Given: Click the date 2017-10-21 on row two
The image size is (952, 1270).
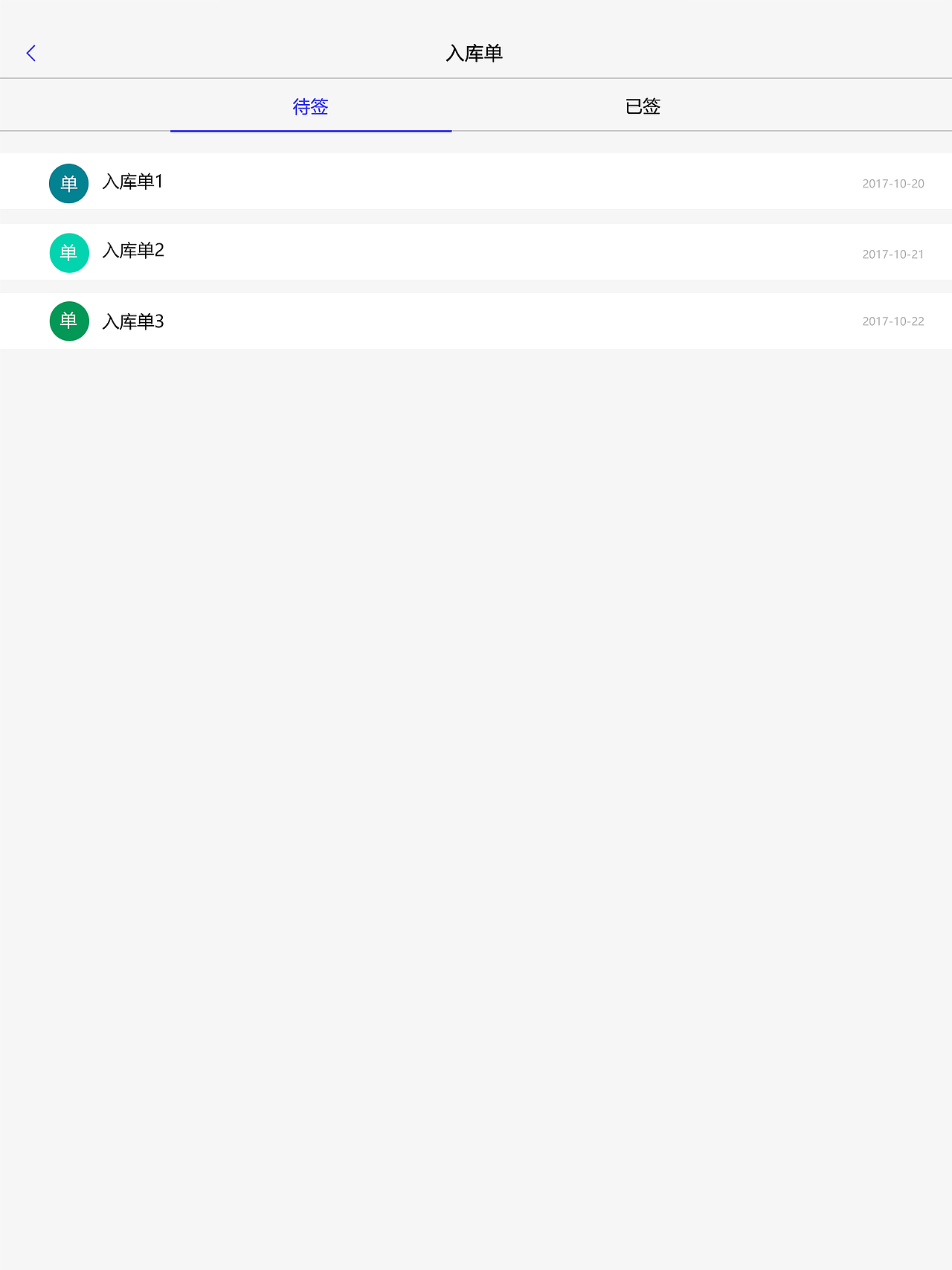Looking at the screenshot, I should point(892,254).
